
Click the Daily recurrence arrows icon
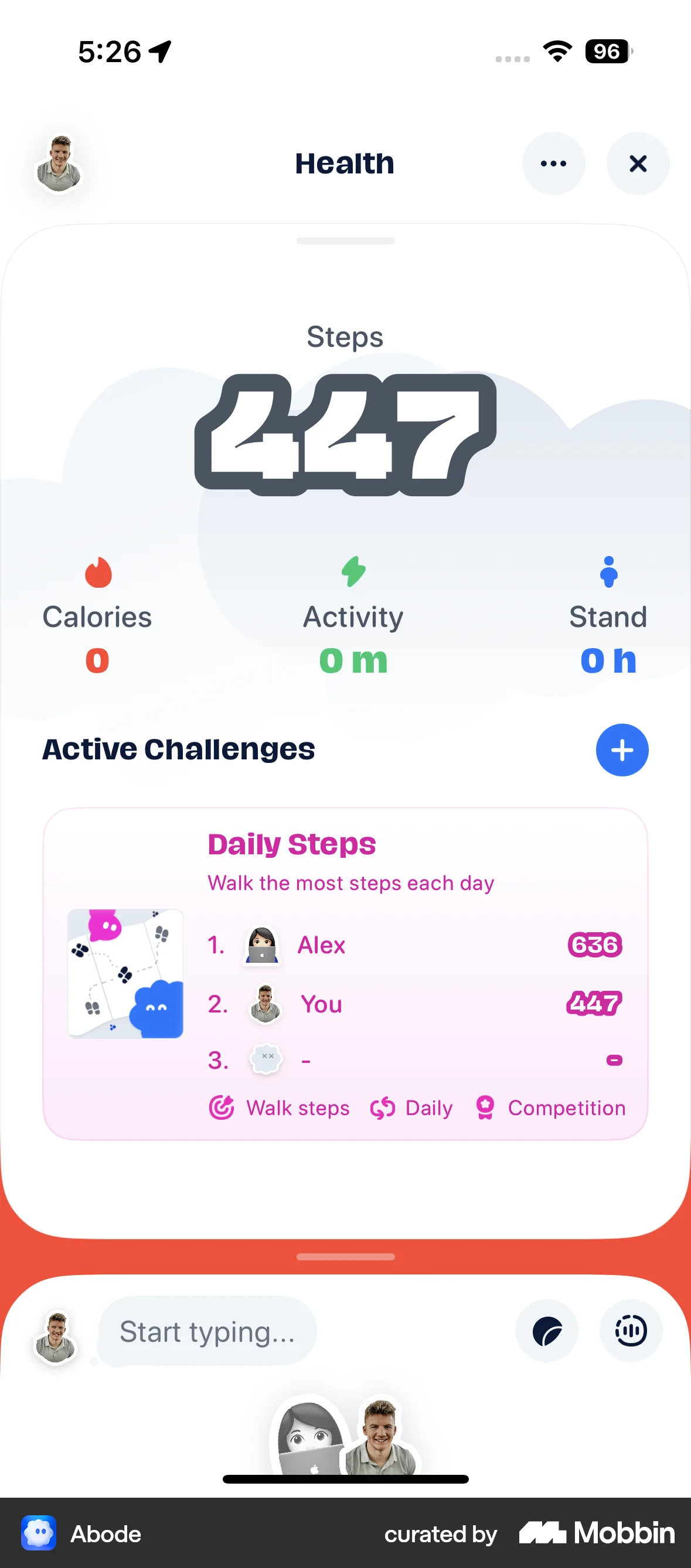pos(383,1107)
